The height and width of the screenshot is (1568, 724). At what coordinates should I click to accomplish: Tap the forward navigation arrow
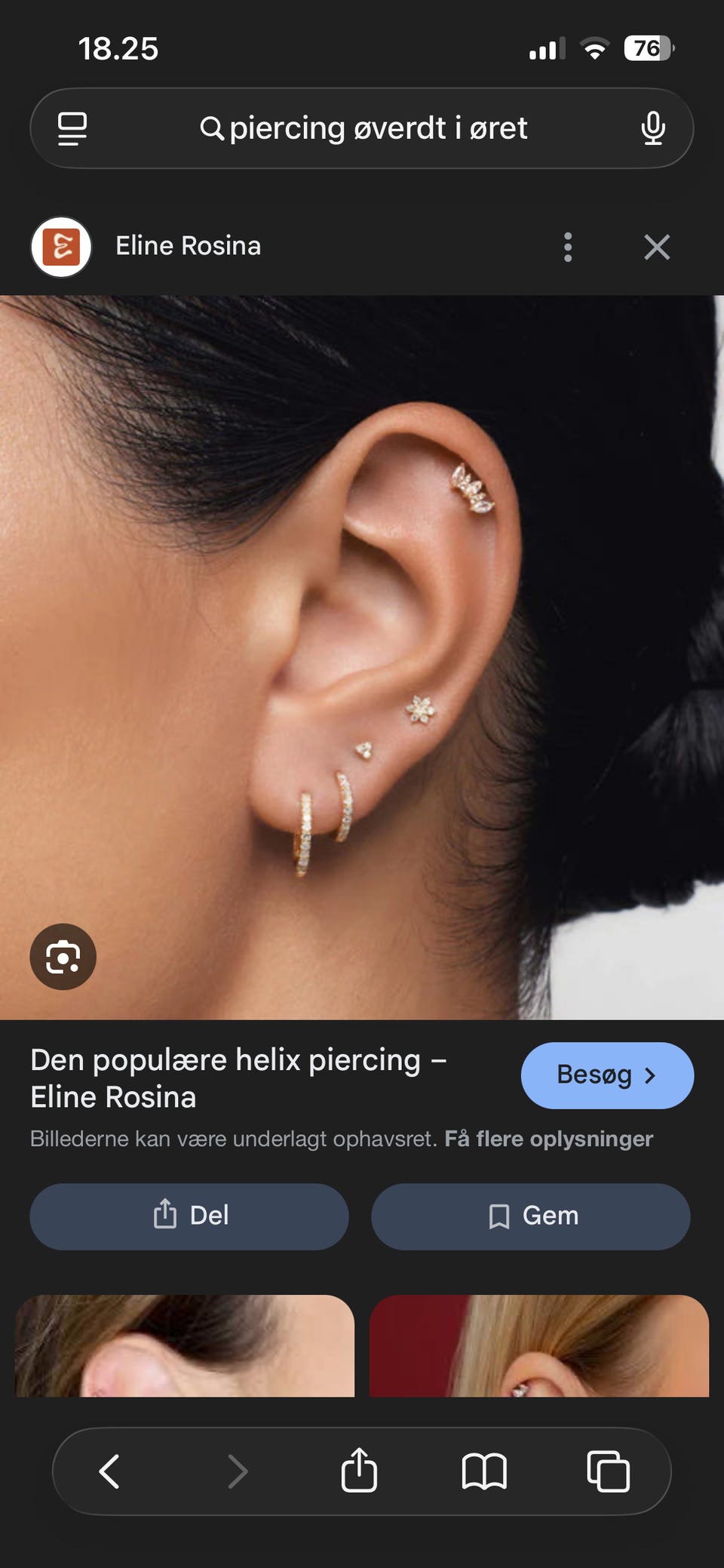[238, 1470]
